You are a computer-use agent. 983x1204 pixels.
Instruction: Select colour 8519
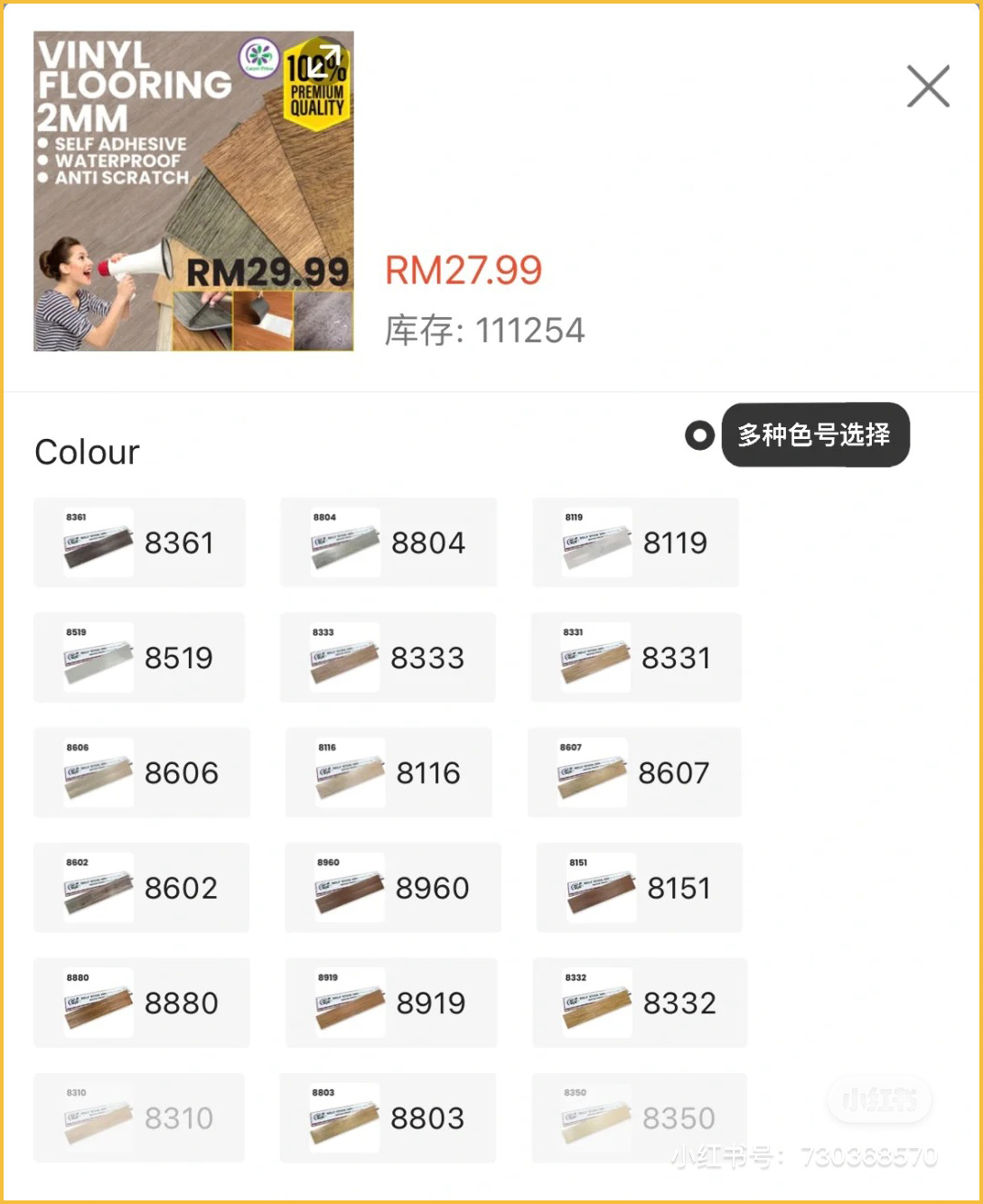(139, 658)
